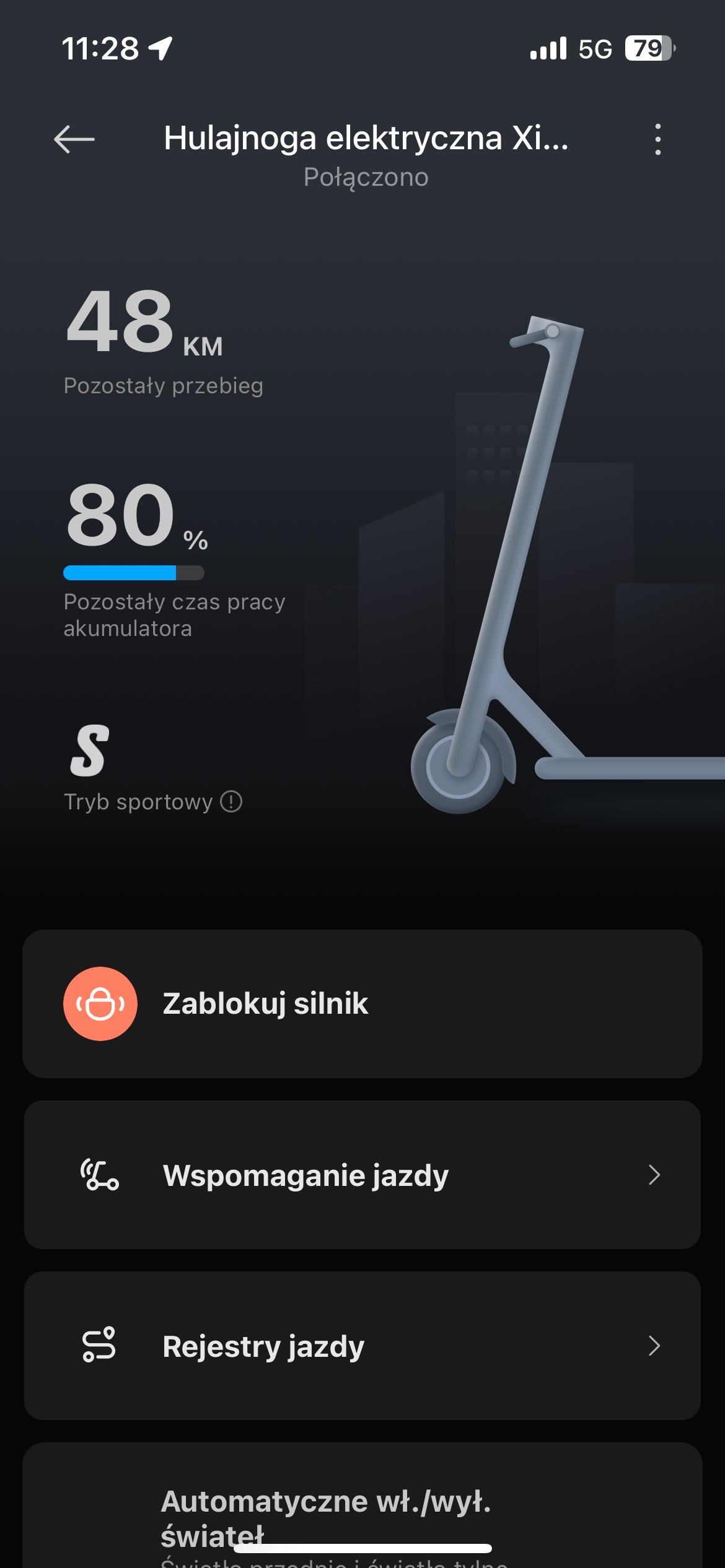725x1568 pixels.
Task: Open the three-dot overflow menu
Action: coord(657,139)
